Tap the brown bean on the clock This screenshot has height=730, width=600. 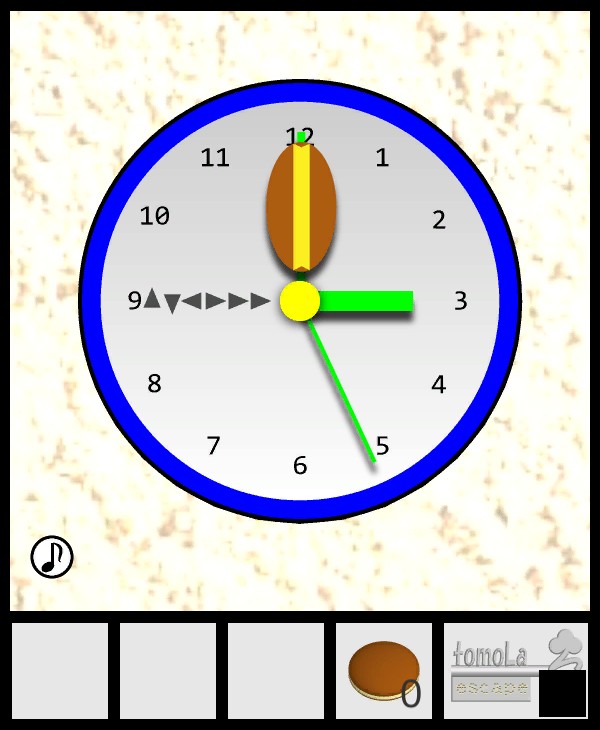click(301, 207)
